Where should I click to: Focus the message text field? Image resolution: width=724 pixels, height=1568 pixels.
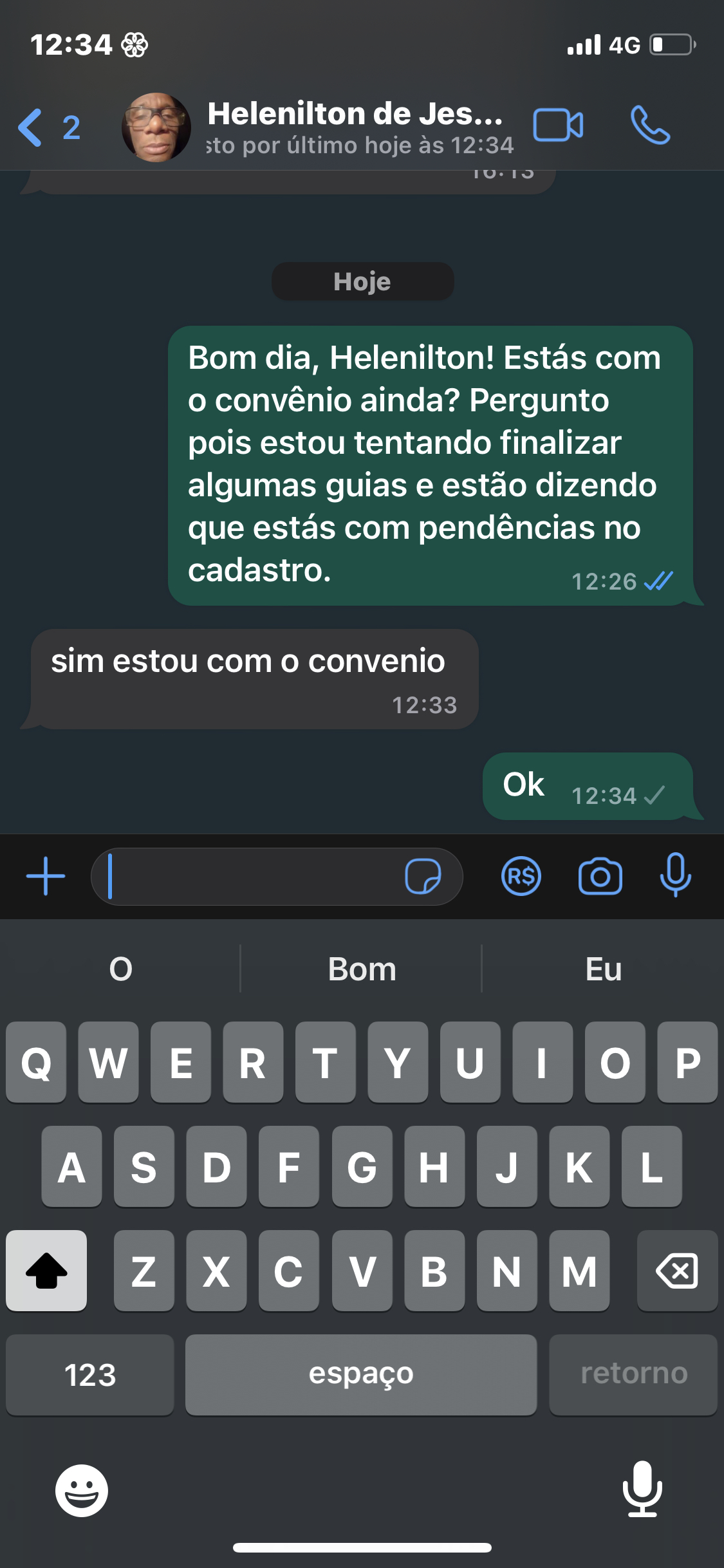coord(251,876)
